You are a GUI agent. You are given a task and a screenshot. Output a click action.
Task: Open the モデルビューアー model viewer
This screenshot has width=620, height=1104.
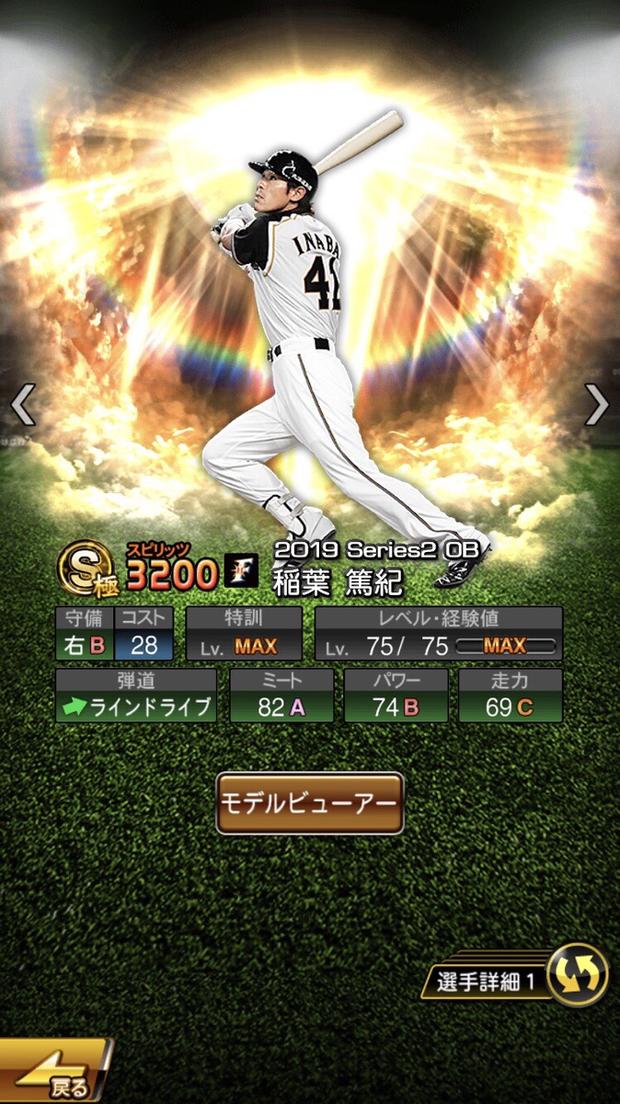[x=310, y=803]
